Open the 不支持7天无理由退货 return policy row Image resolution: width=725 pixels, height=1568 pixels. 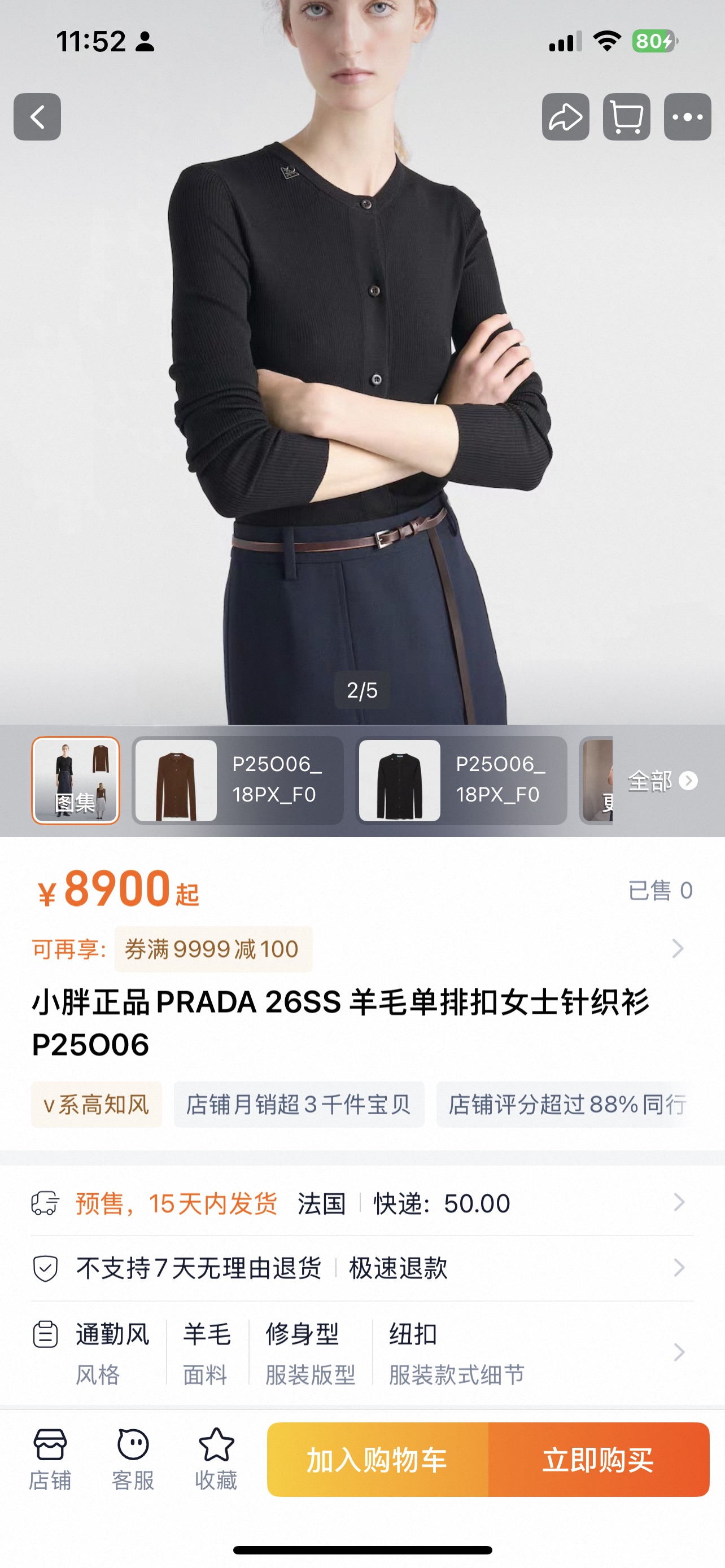tap(362, 1268)
